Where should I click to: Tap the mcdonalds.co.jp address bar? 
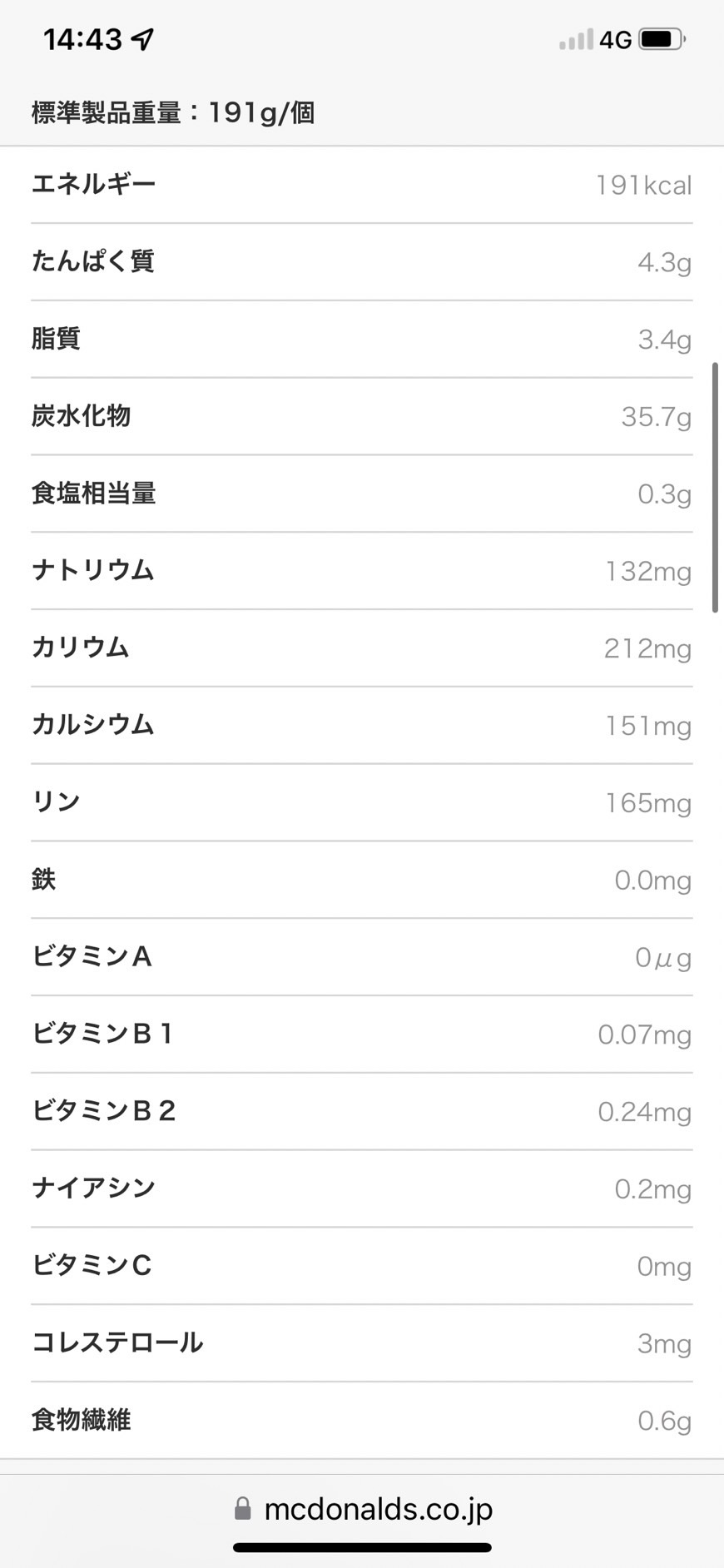click(x=363, y=1508)
